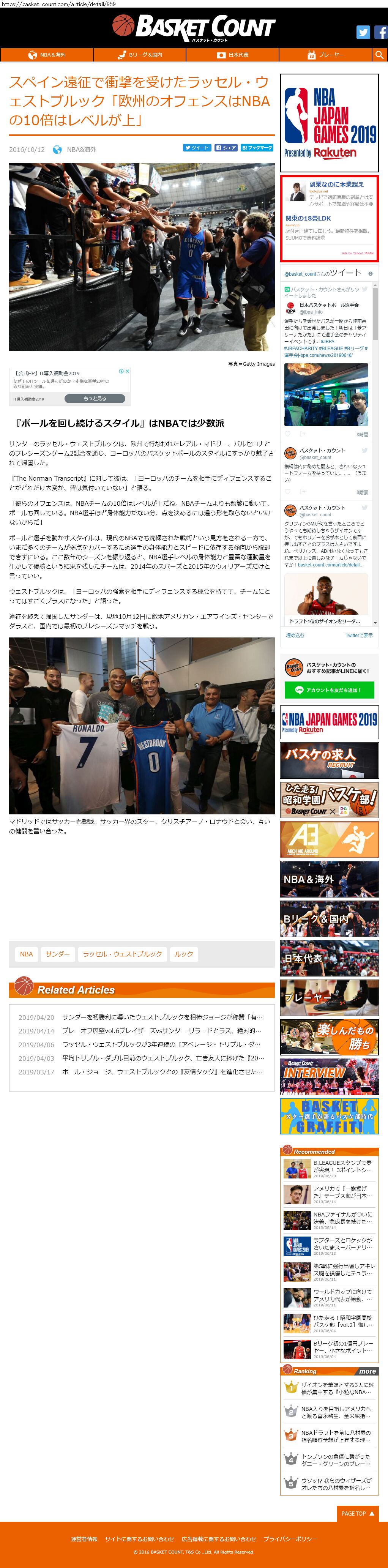This screenshot has width=388, height=1568.
Task: Open the ラッセル・ウェストブルック tag
Action: (122, 954)
